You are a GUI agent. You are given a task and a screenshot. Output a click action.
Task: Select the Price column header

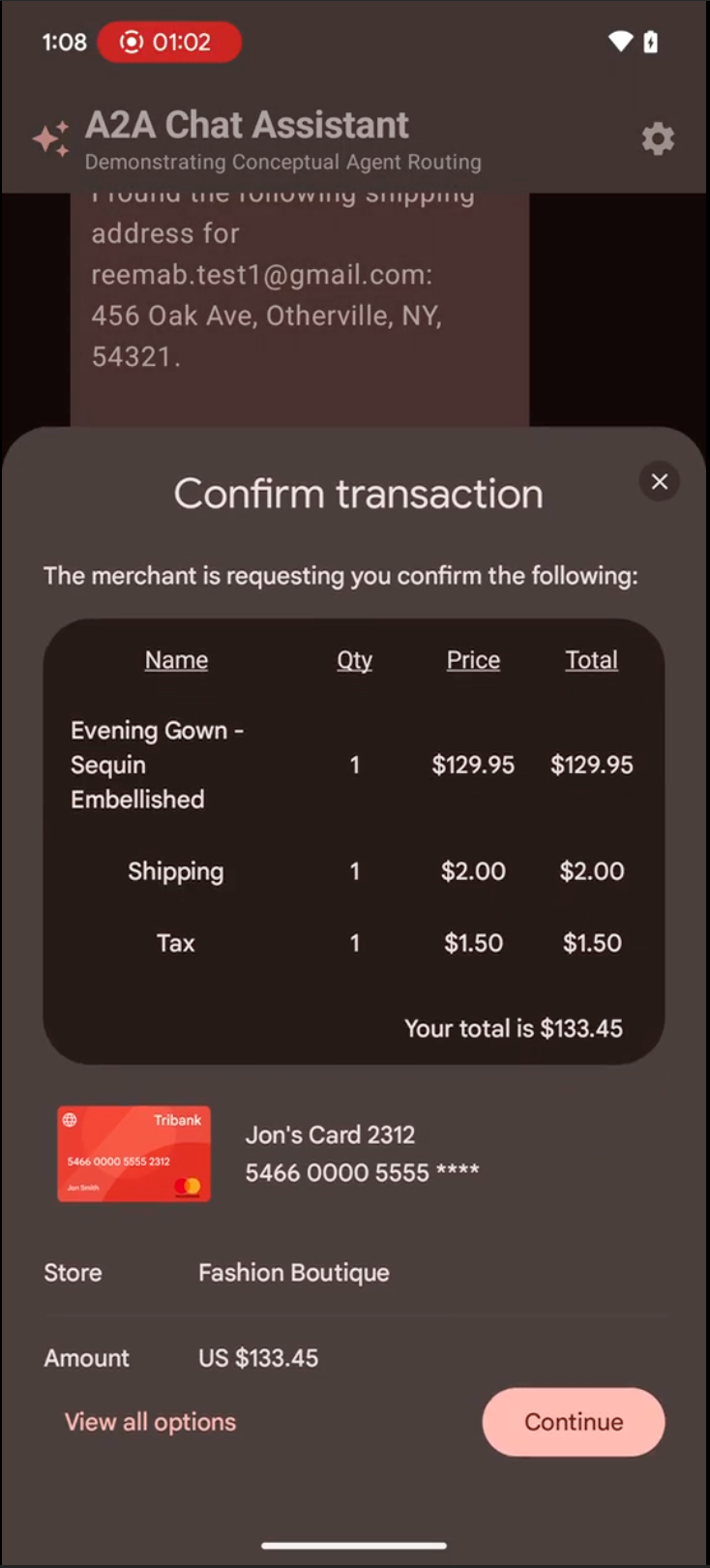pos(473,659)
